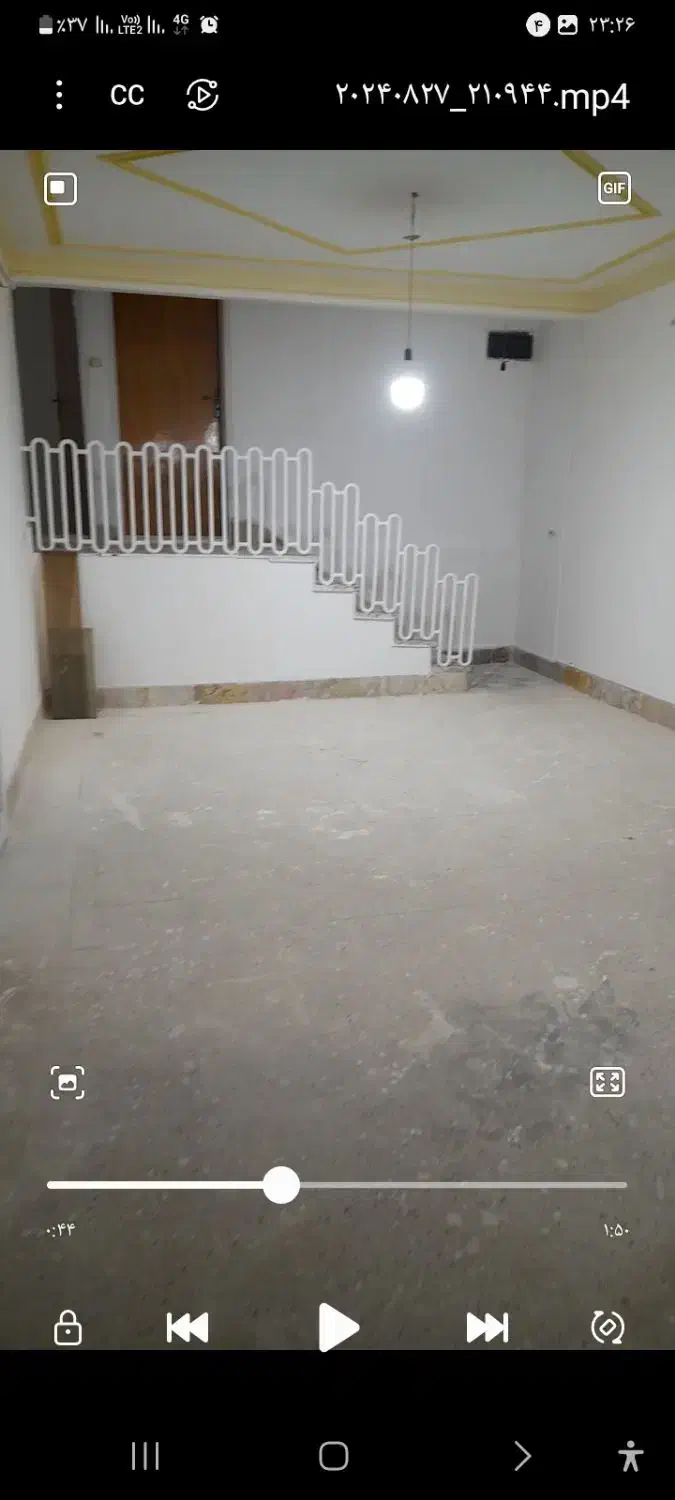Image resolution: width=675 pixels, height=1500 pixels.
Task: Go to the home screen
Action: (334, 1456)
